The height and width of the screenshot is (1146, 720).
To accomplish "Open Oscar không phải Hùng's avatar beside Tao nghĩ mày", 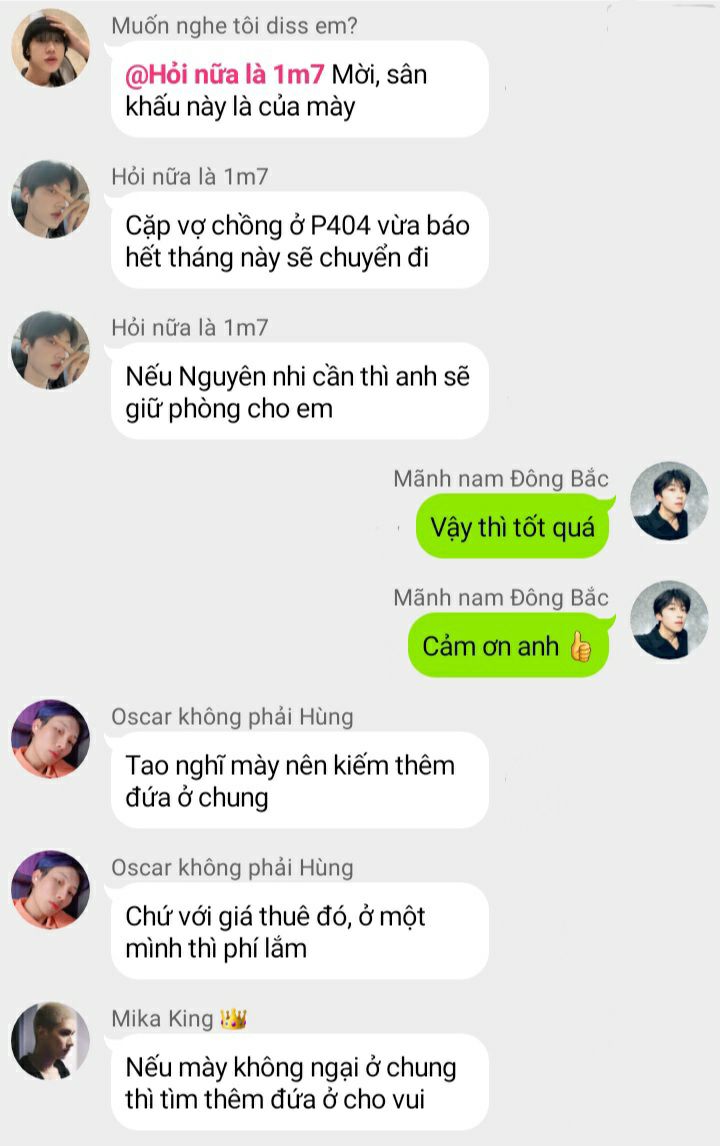I will (50, 739).
